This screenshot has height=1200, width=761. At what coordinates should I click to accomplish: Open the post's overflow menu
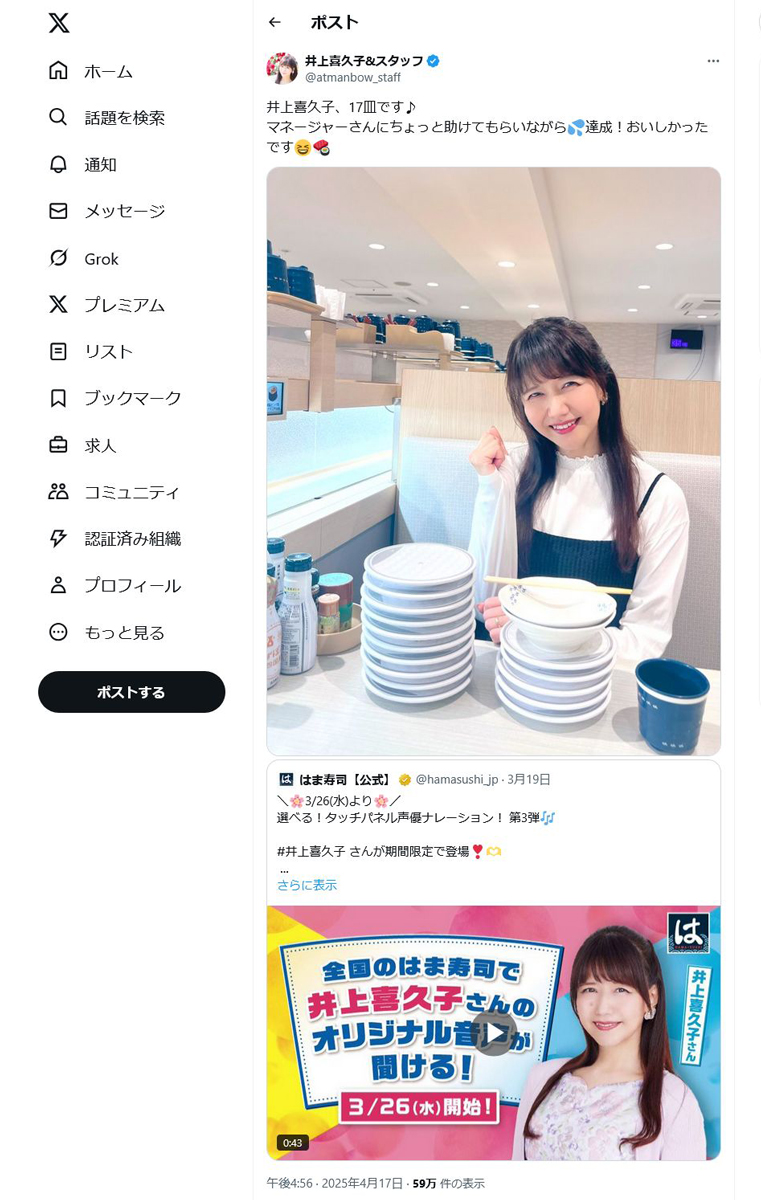coord(713,61)
